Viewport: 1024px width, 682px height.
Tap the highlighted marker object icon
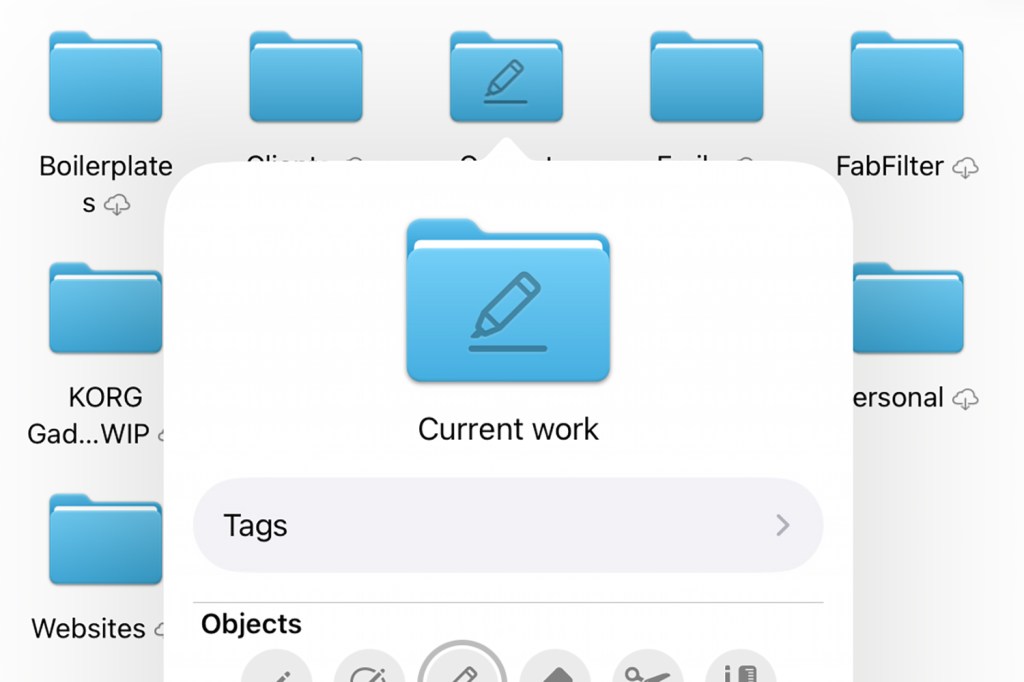tap(462, 670)
